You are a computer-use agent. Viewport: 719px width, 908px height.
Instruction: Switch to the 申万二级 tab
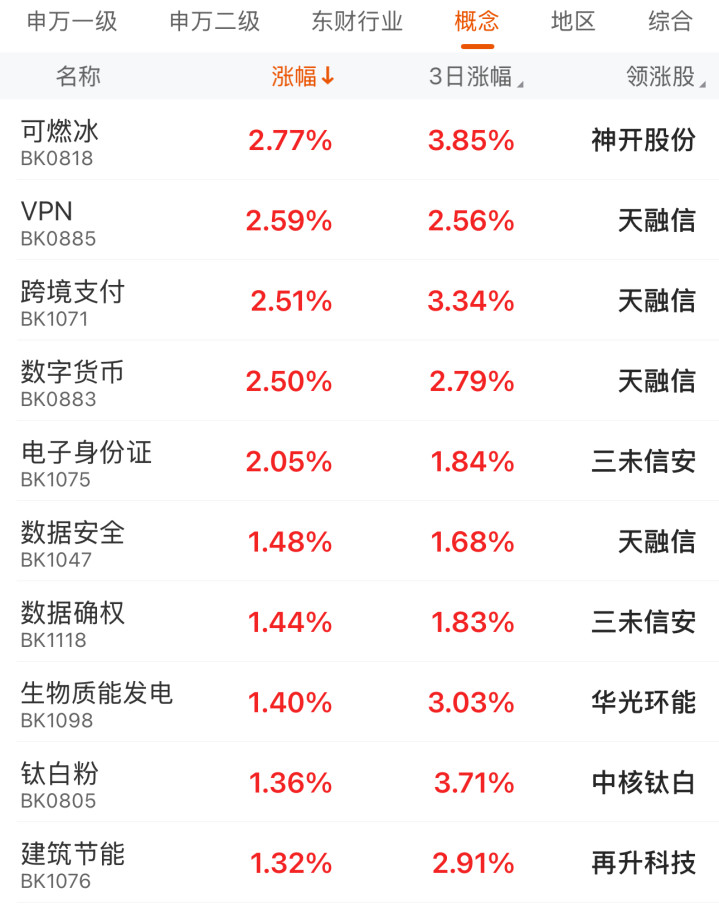(214, 22)
